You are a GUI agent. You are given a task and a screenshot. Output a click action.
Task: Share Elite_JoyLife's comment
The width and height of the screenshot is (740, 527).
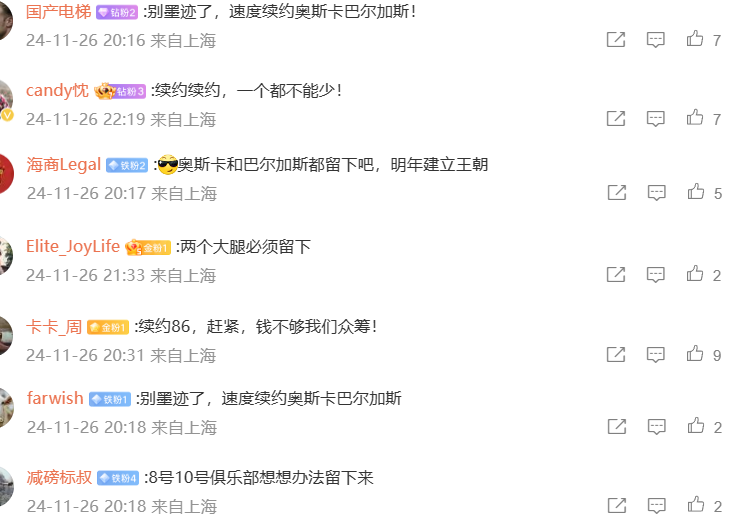616,274
